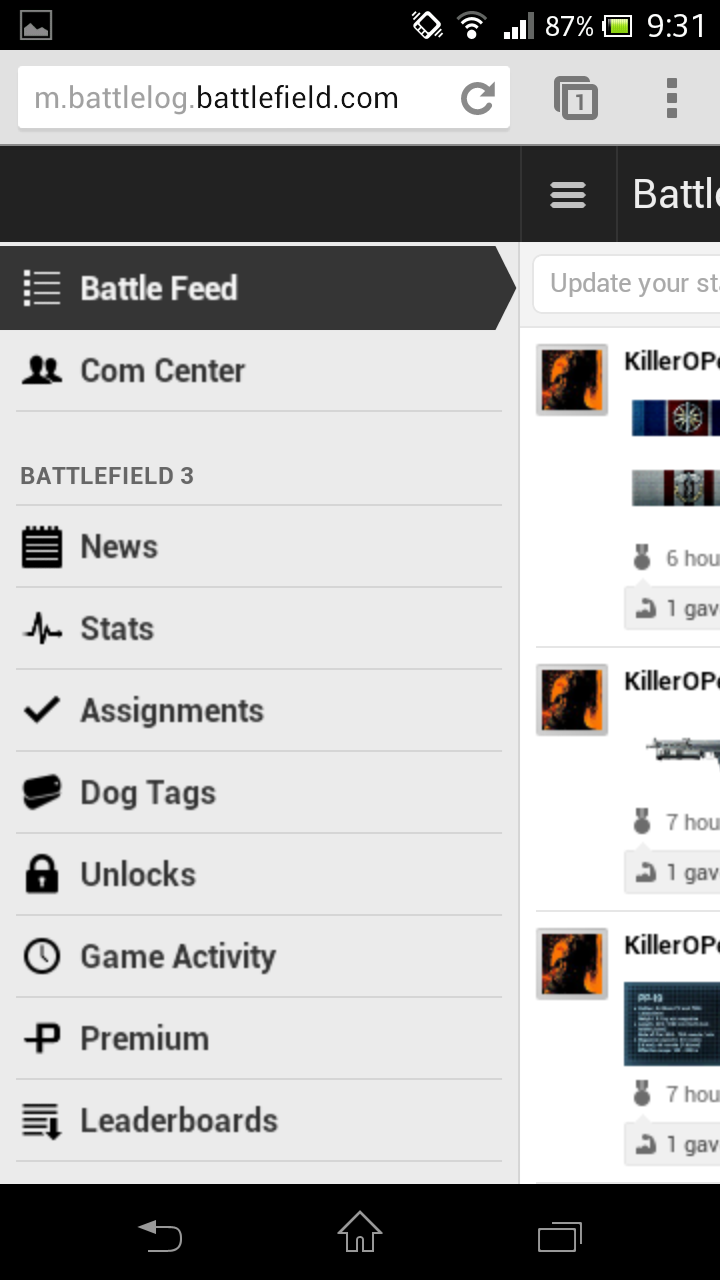Open the Premium page
The image size is (720, 1280).
tap(259, 1039)
